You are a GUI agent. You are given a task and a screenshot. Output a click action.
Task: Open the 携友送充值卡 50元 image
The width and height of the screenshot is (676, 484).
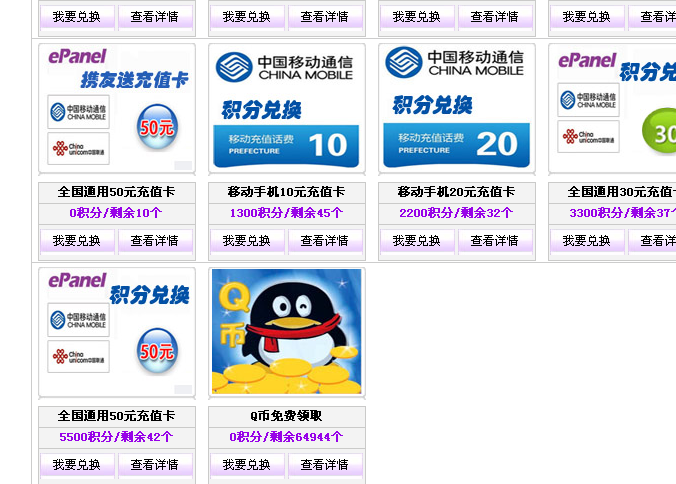click(117, 108)
